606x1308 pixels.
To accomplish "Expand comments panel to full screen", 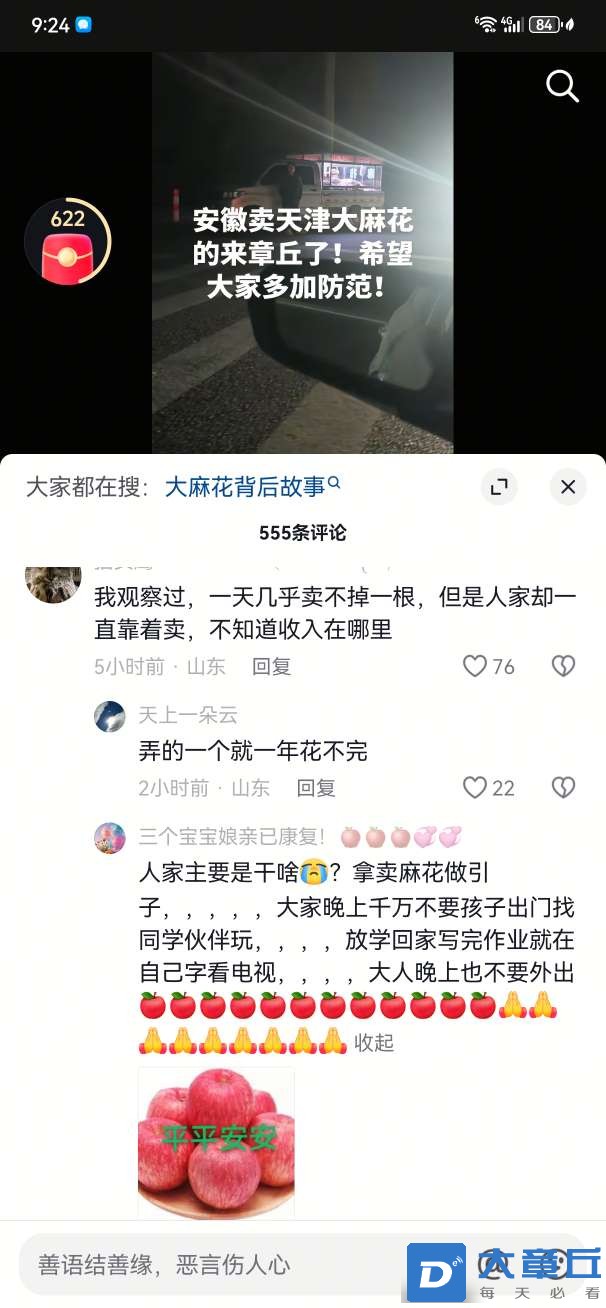I will 499,487.
